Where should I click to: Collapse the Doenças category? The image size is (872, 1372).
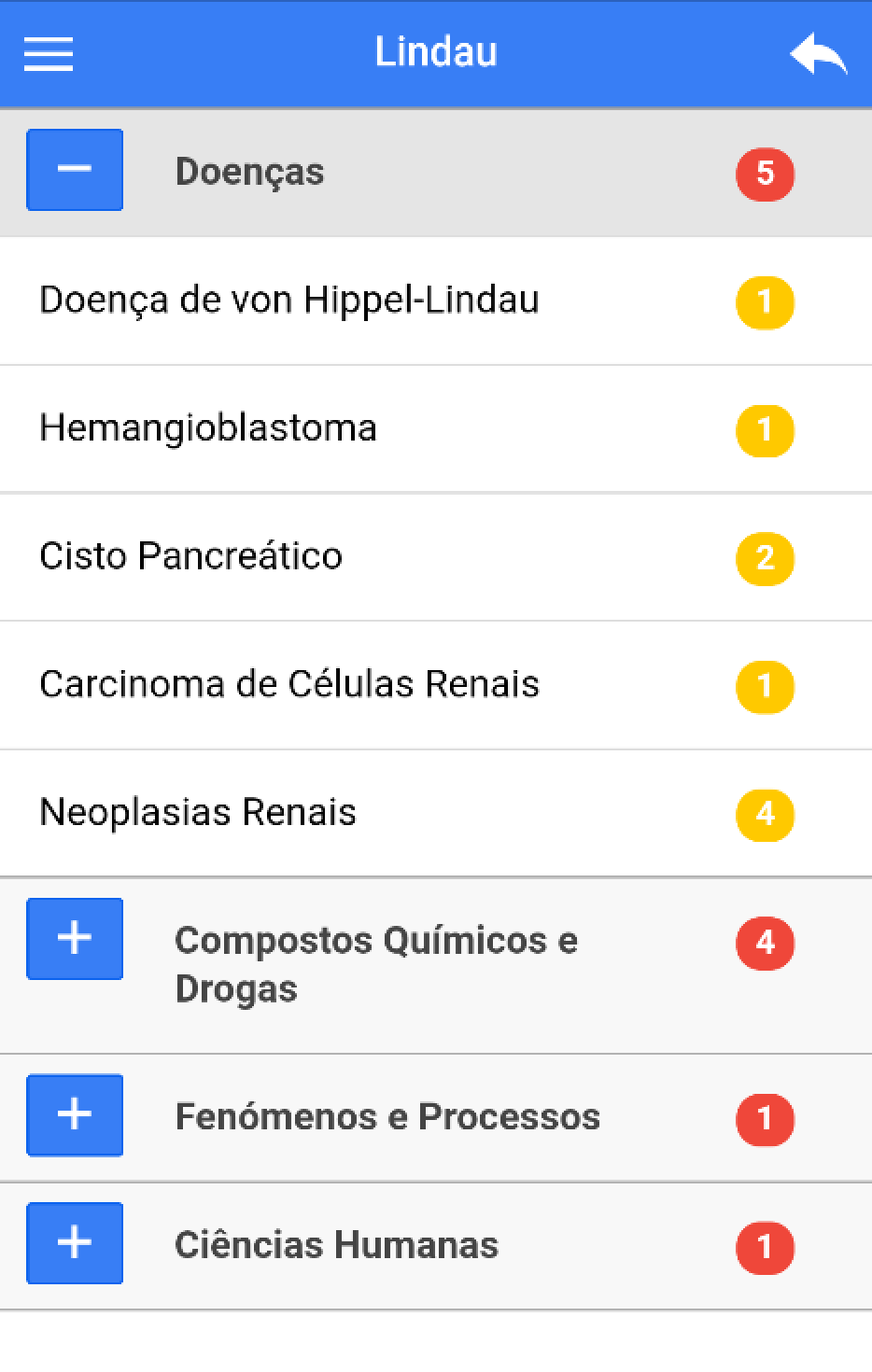[x=75, y=170]
